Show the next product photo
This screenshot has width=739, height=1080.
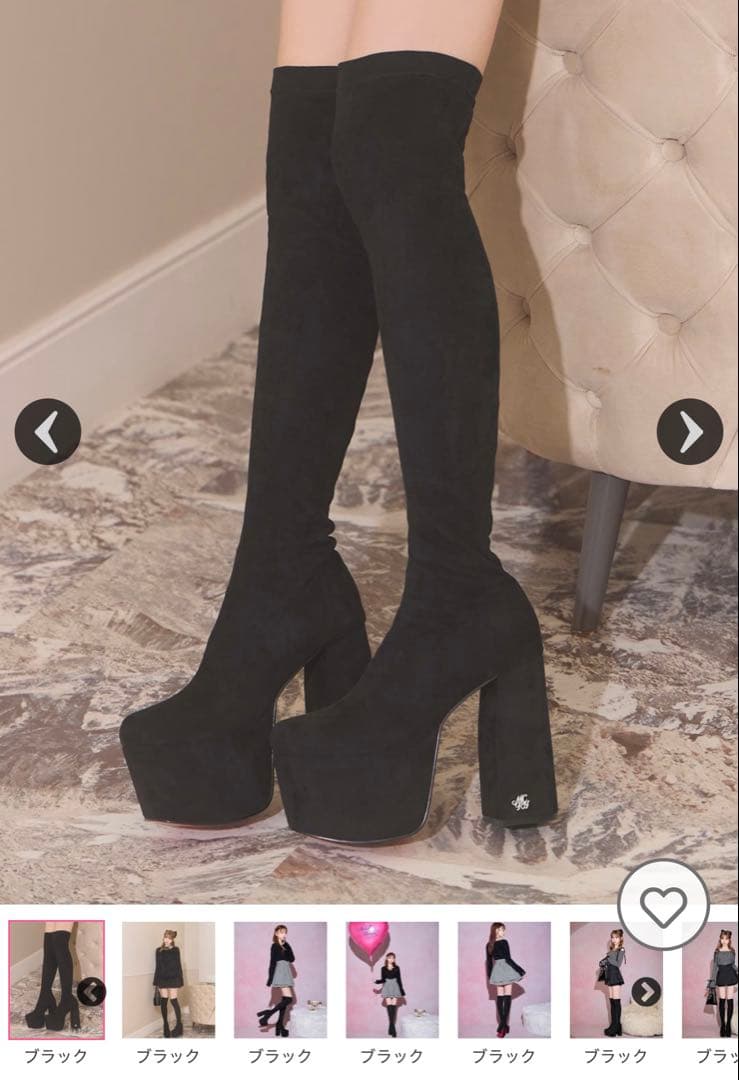(689, 432)
